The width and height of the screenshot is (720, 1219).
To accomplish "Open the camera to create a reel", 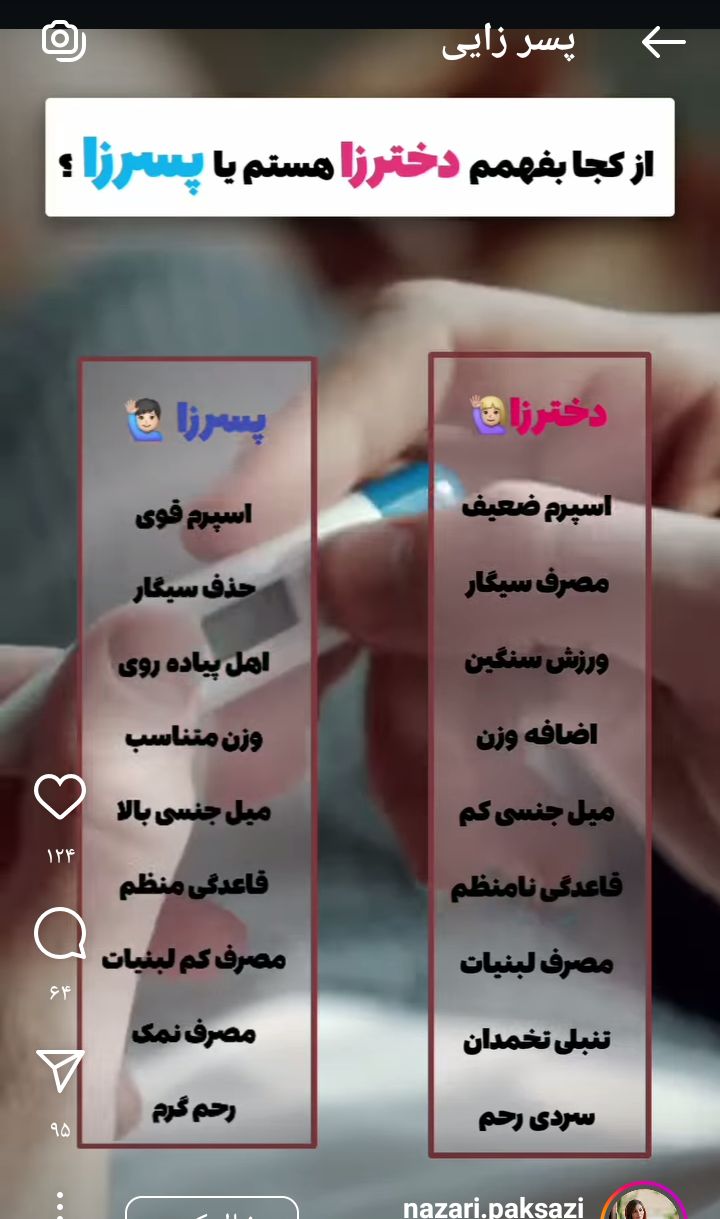I will point(63,40).
